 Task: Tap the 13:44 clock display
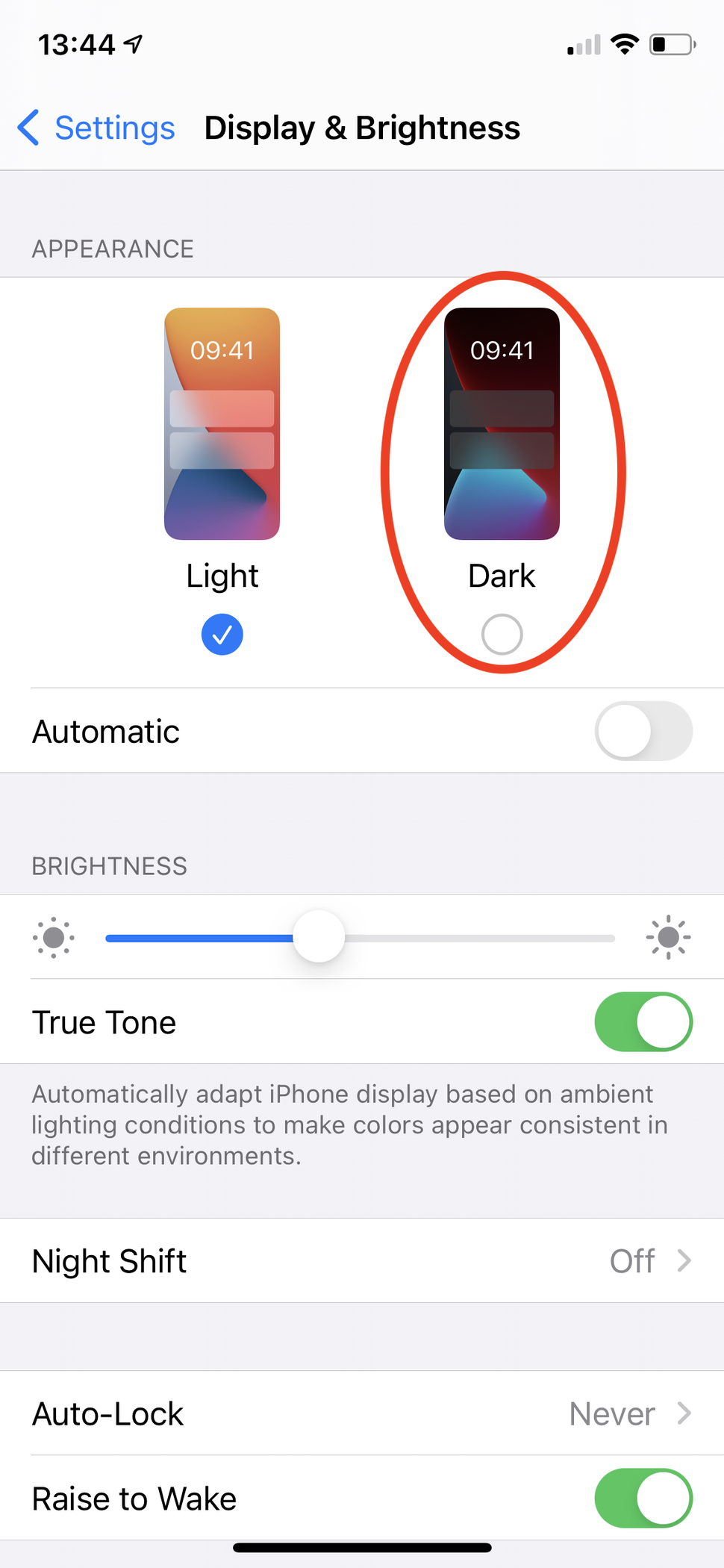pyautogui.click(x=77, y=43)
